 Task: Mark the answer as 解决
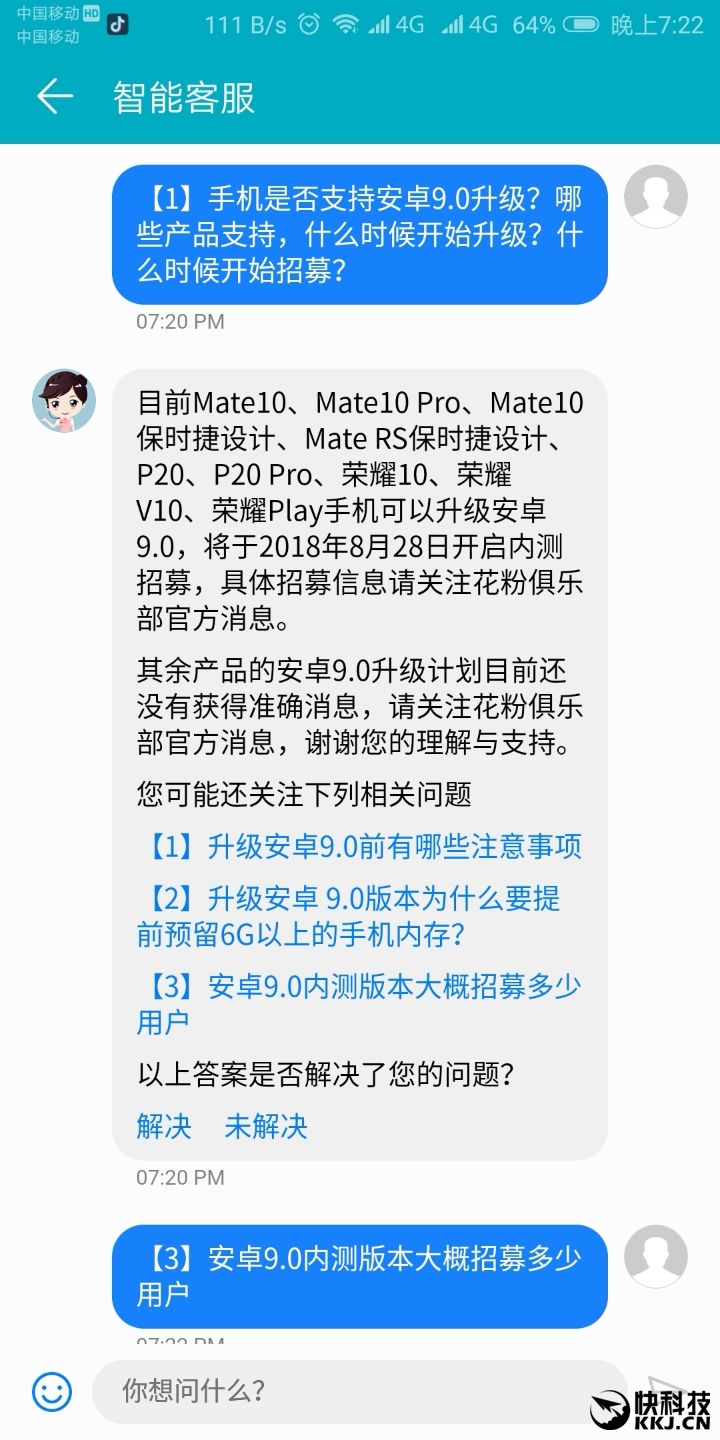[x=164, y=1126]
